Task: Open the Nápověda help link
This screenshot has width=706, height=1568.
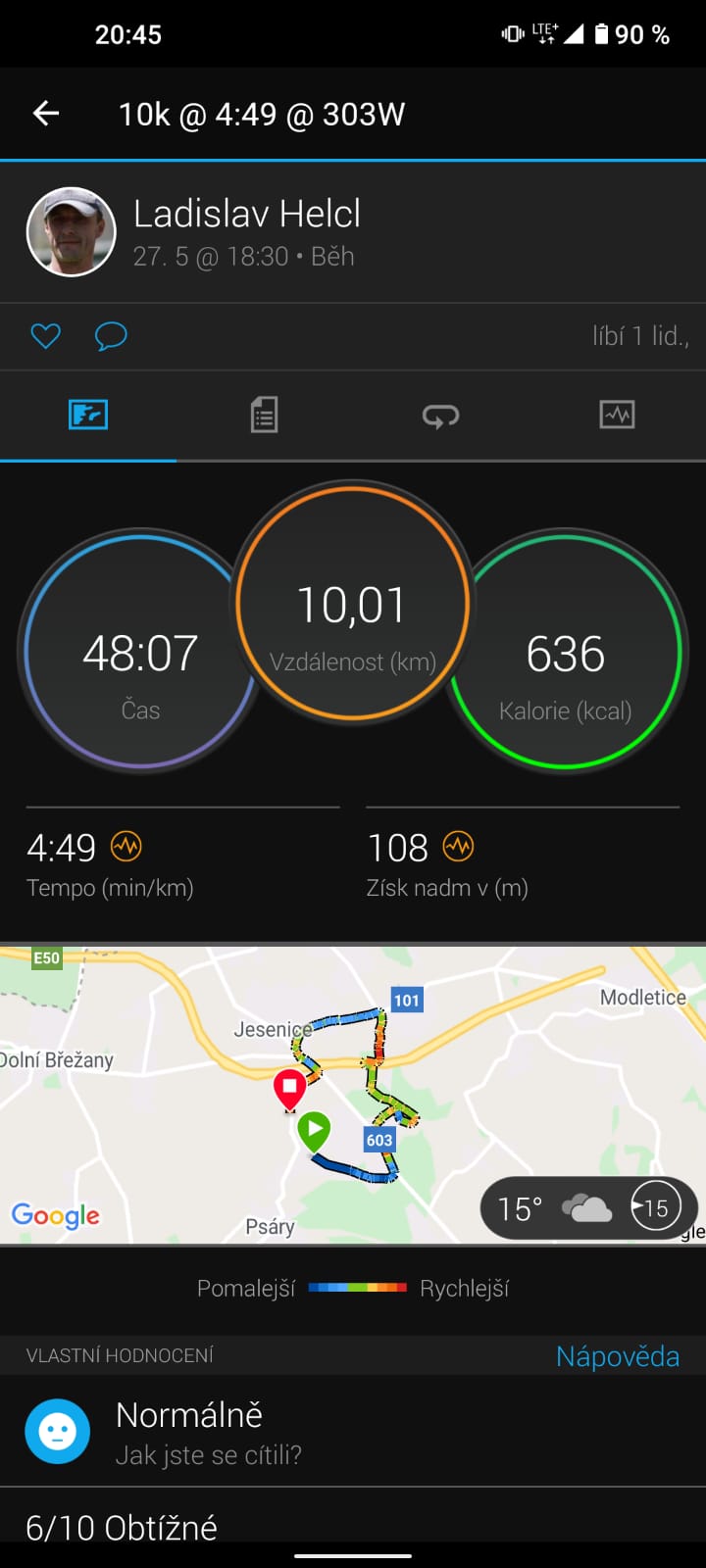Action: (x=618, y=1356)
